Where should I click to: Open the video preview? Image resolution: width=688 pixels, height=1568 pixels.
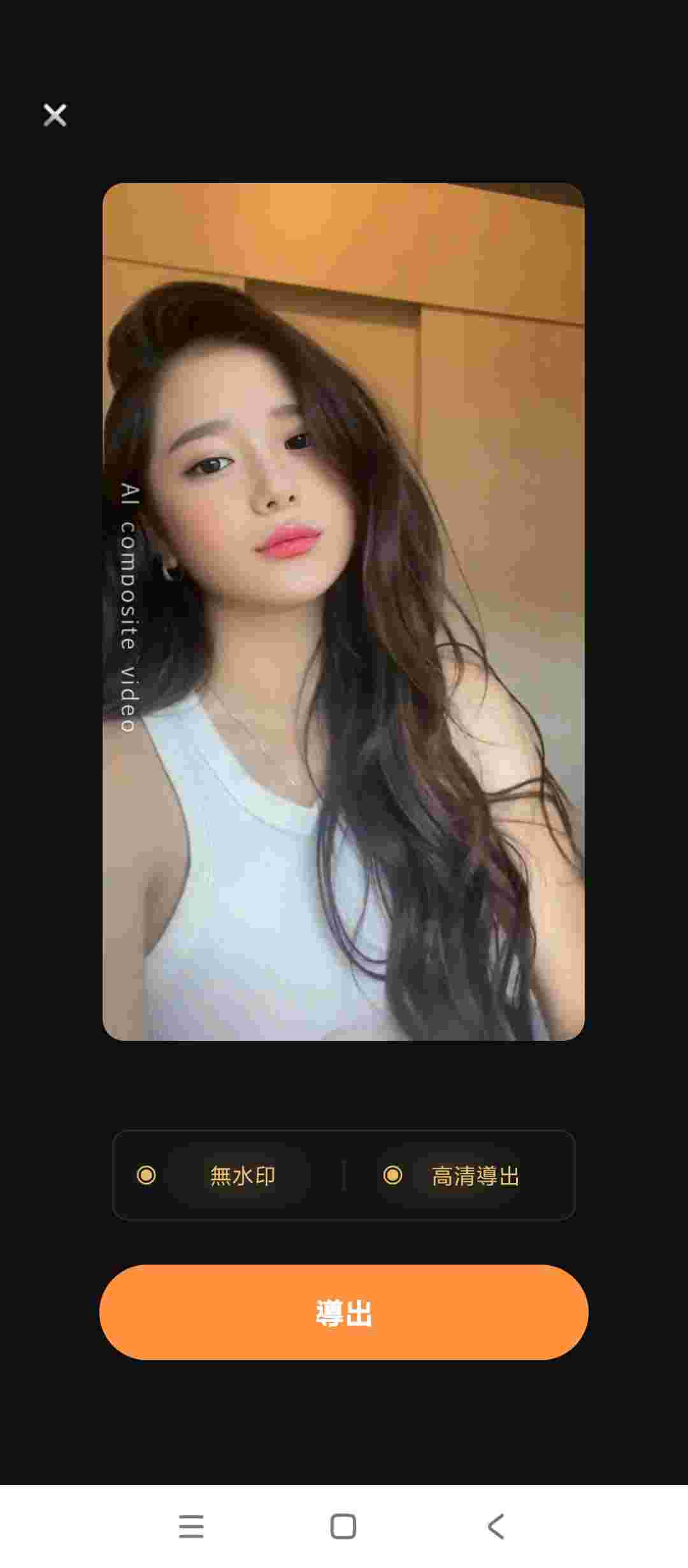(x=344, y=612)
